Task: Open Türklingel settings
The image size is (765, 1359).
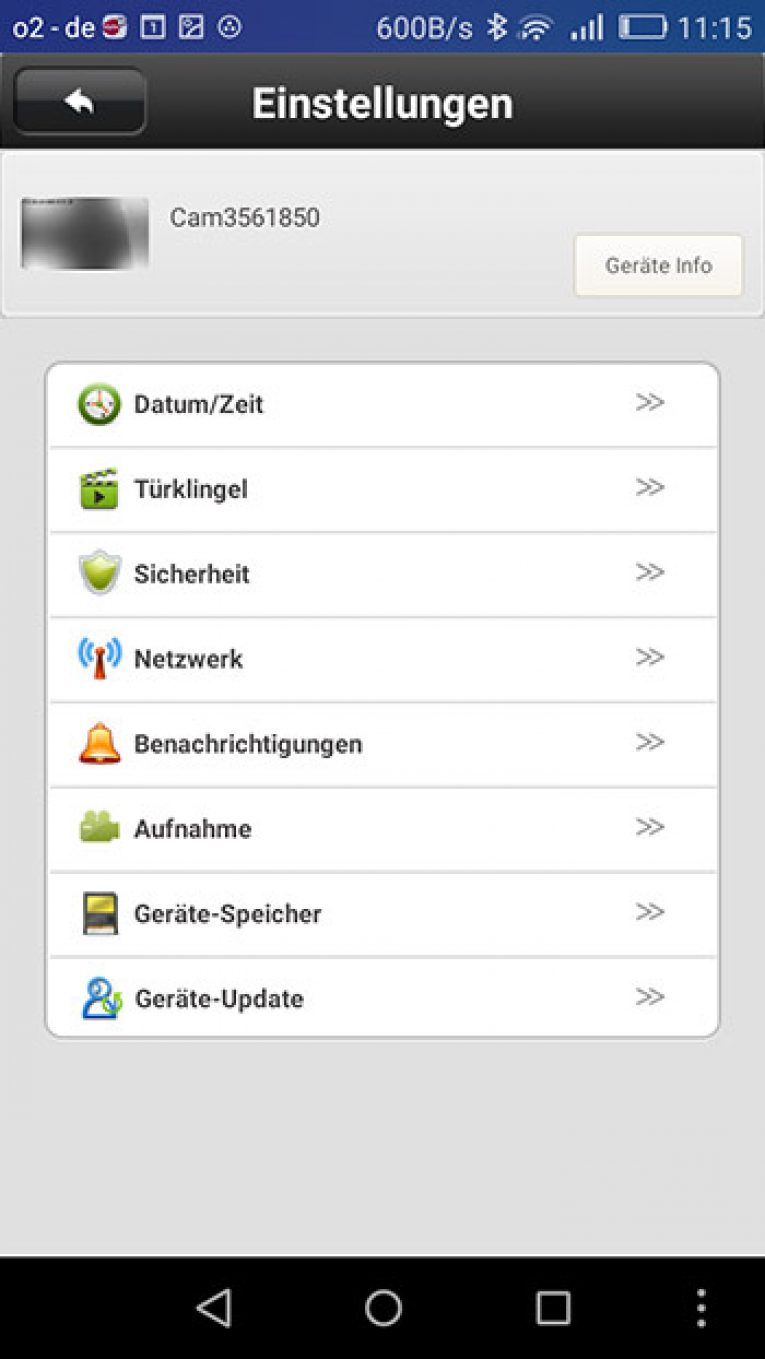Action: click(x=382, y=490)
